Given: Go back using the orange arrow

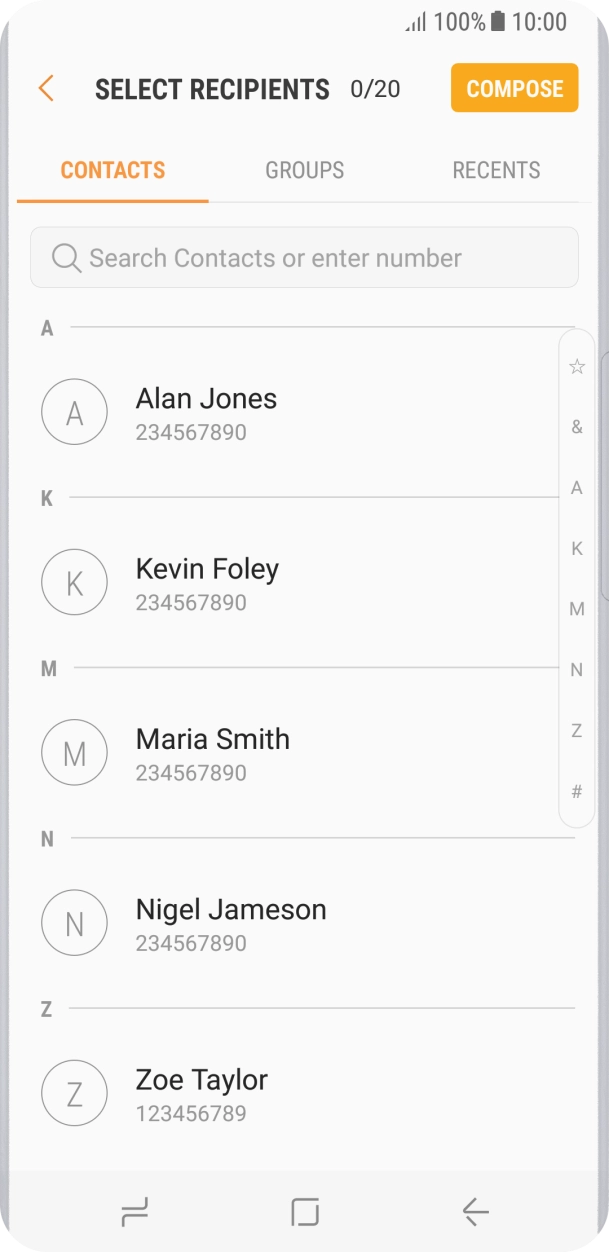Looking at the screenshot, I should tap(45, 88).
